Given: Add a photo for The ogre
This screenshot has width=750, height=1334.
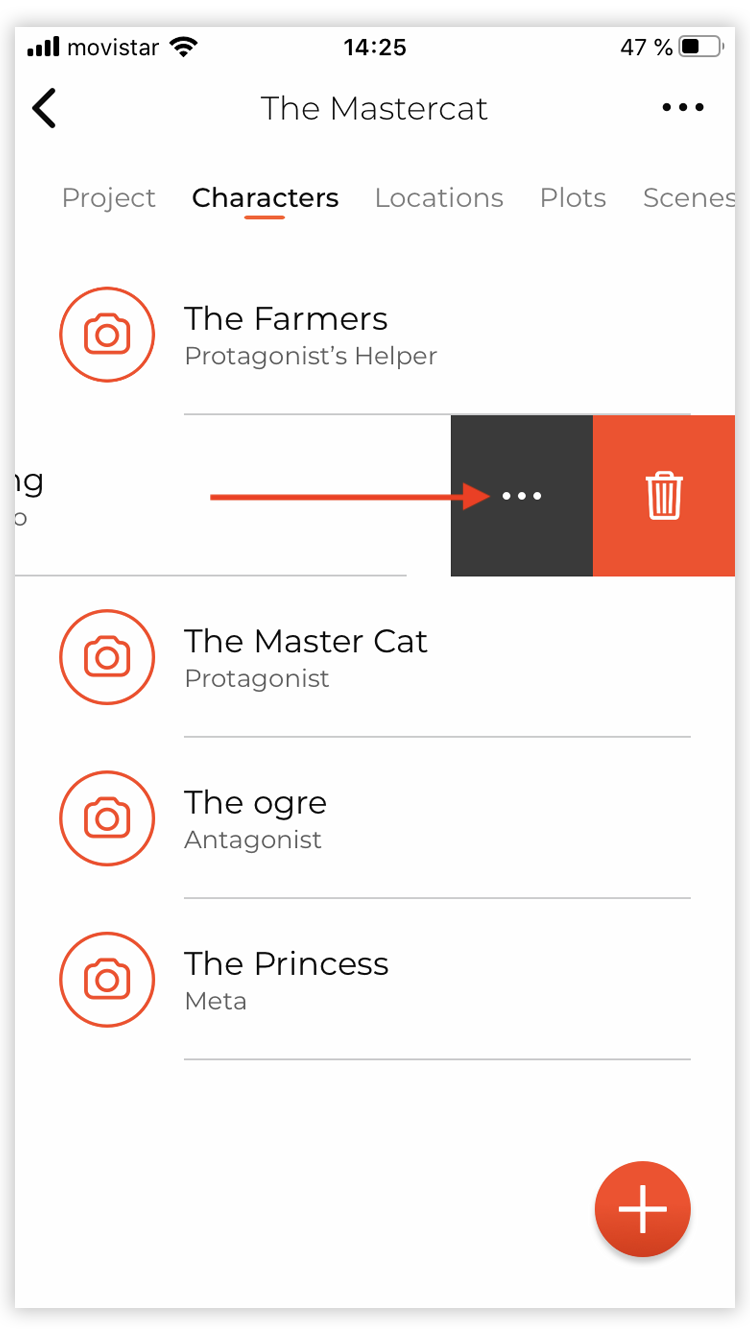Looking at the screenshot, I should [x=107, y=818].
